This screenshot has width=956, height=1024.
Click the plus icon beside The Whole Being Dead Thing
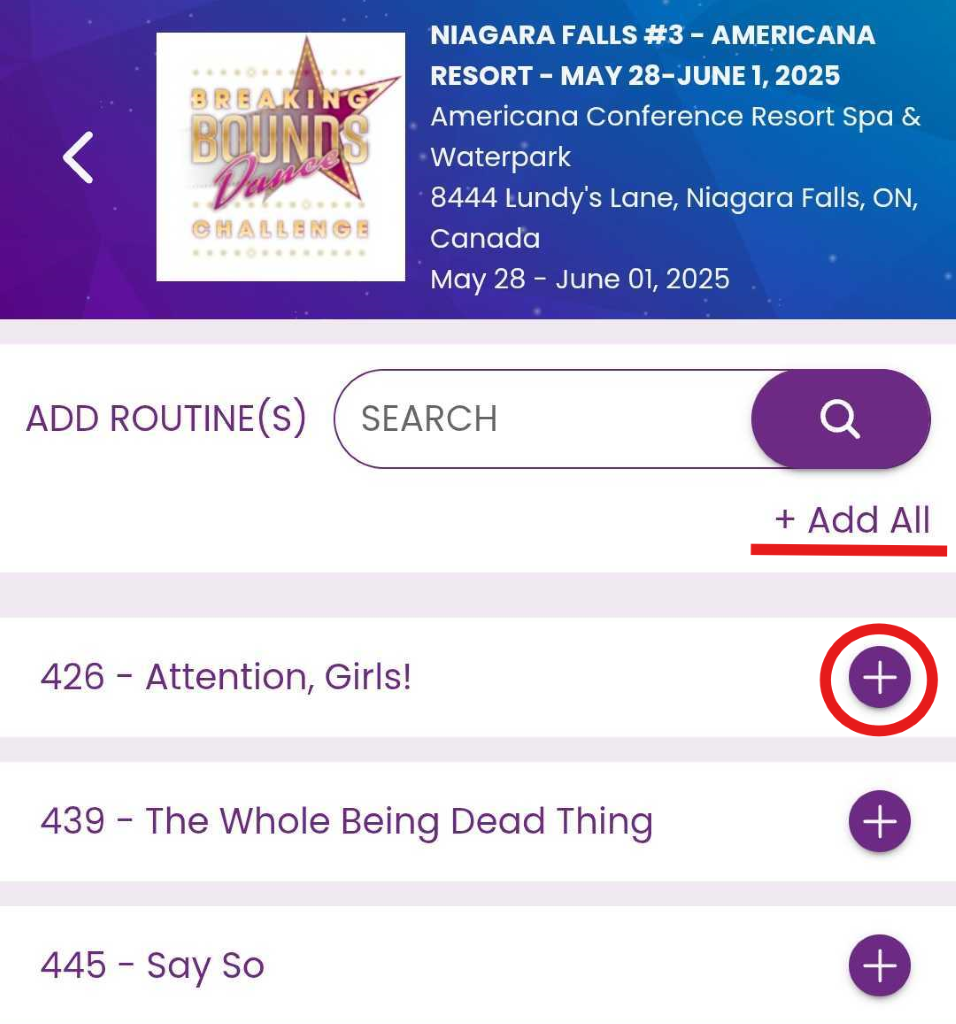[x=879, y=821]
